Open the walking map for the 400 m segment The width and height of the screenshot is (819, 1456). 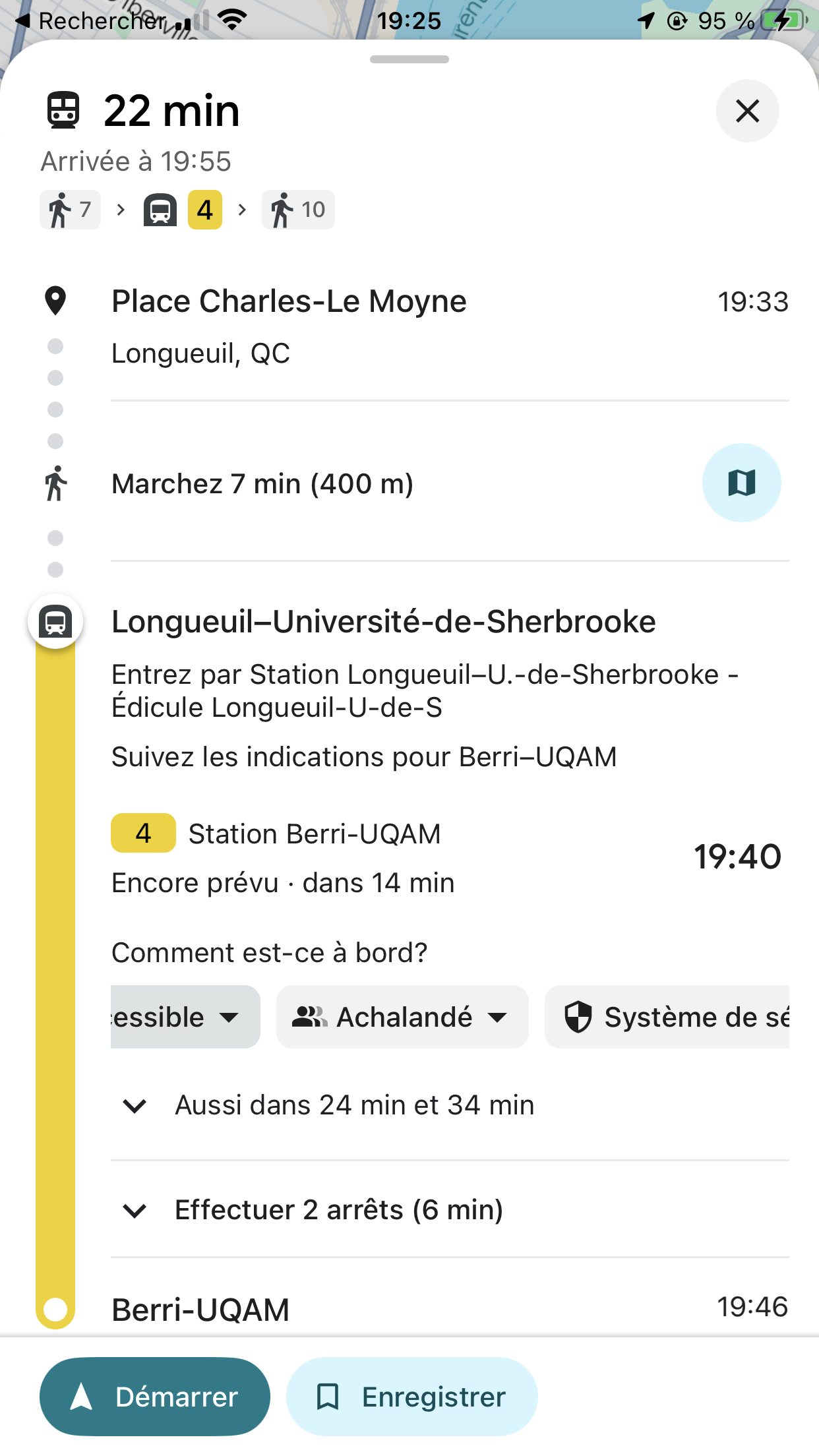point(742,482)
